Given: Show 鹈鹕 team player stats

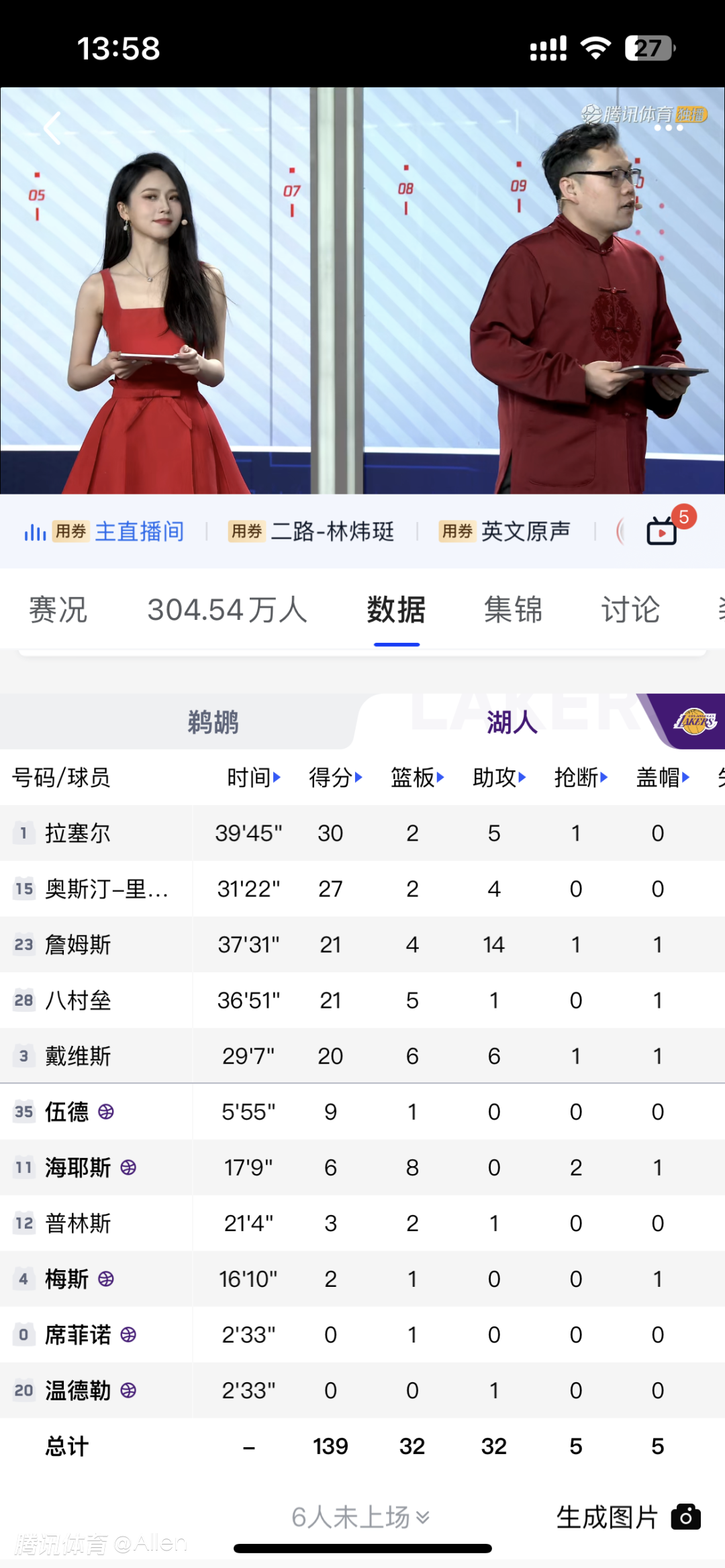Looking at the screenshot, I should point(213,723).
